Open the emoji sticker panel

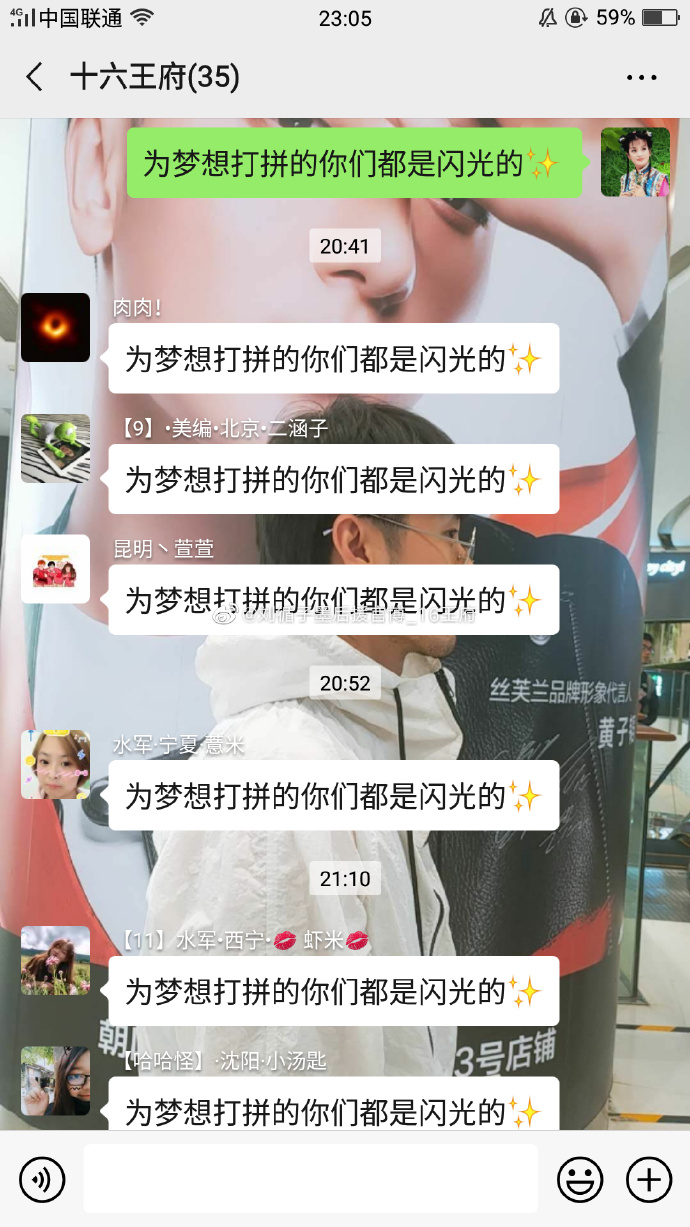tap(580, 1180)
